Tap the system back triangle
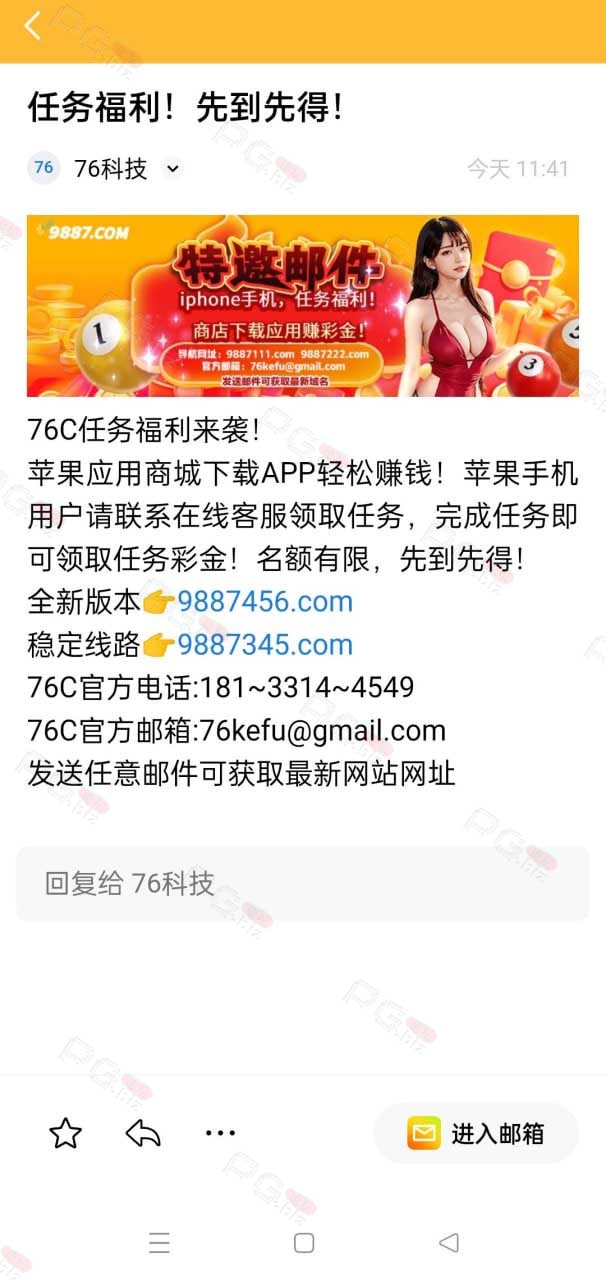This screenshot has width=606, height=1280. [x=449, y=1243]
